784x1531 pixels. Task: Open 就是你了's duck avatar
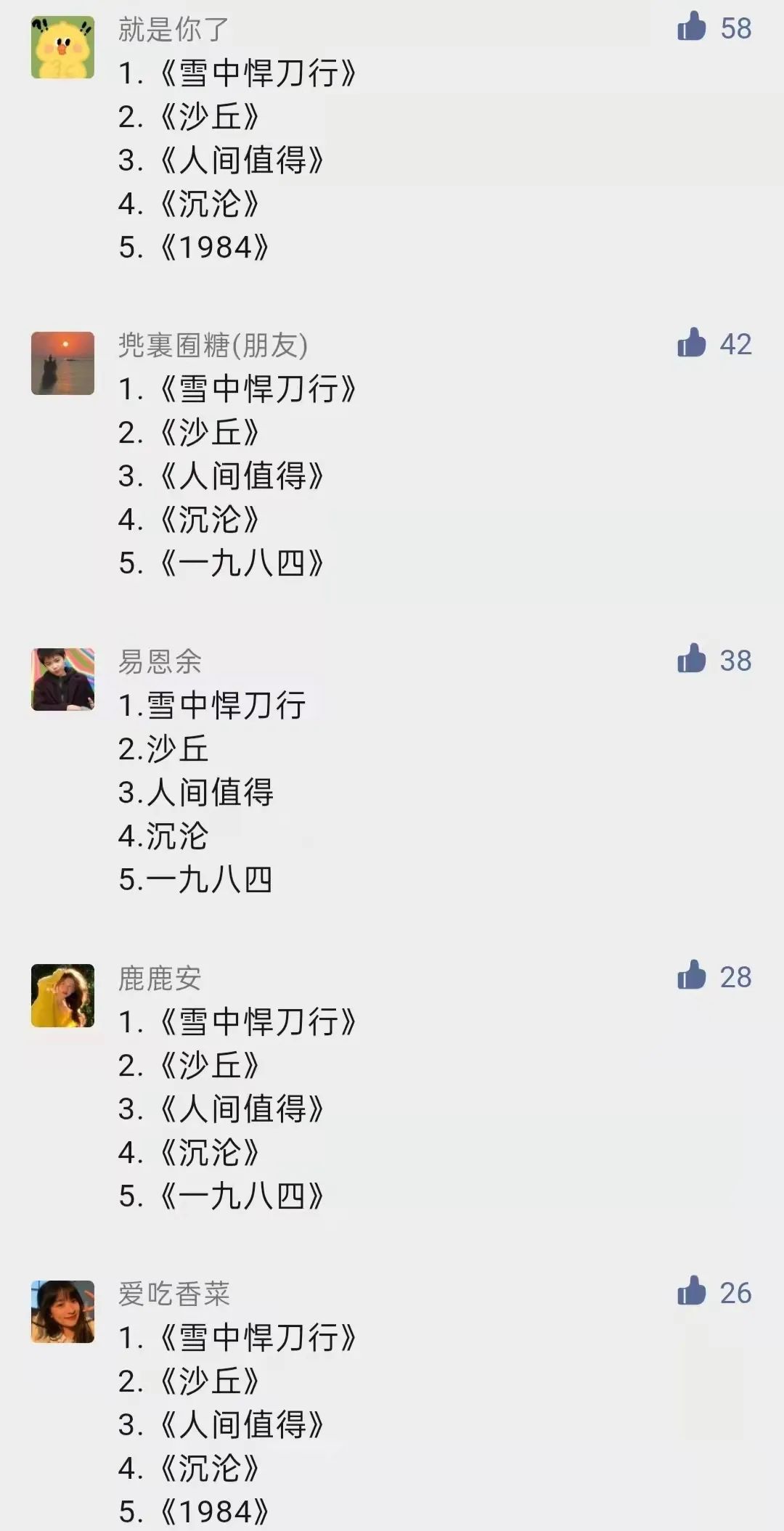pos(62,47)
